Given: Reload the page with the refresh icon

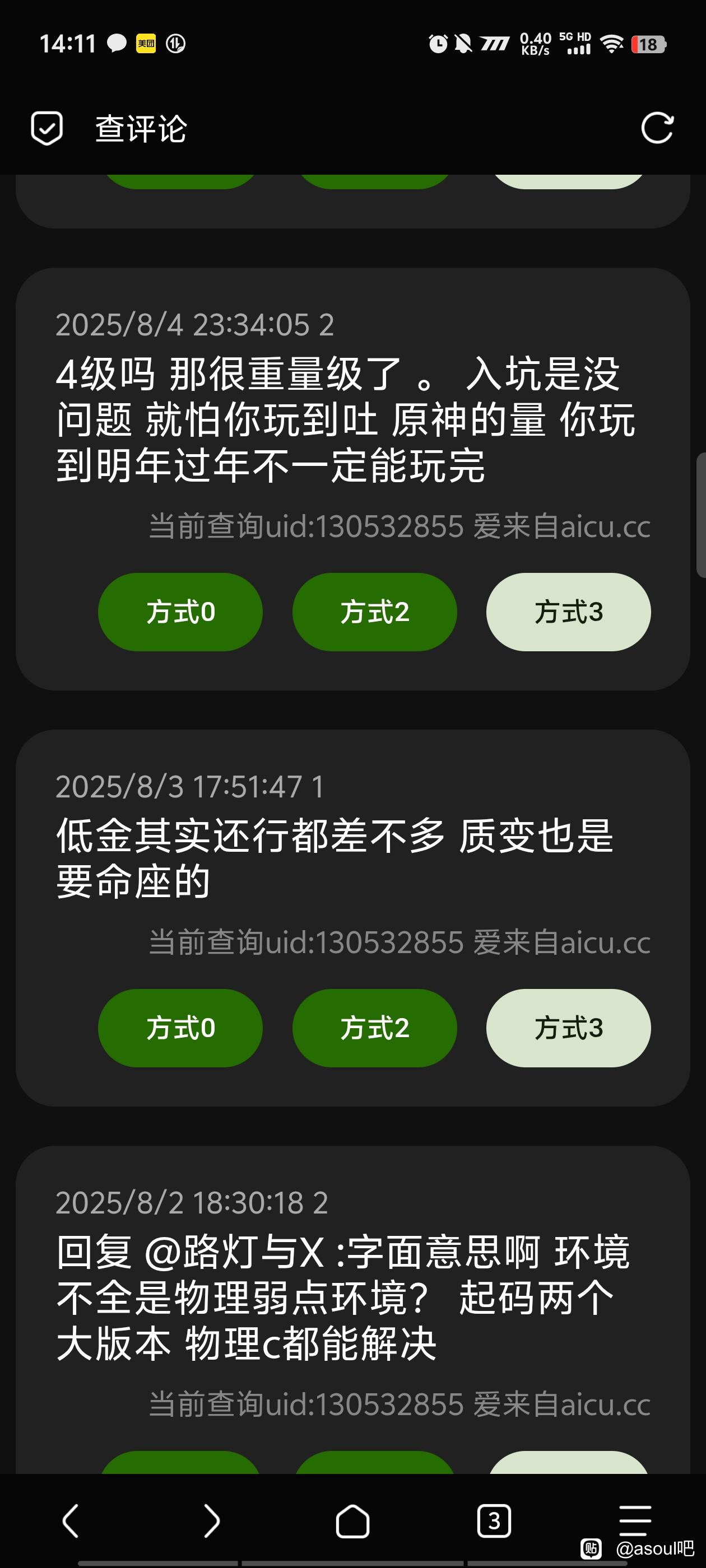Looking at the screenshot, I should pos(657,128).
